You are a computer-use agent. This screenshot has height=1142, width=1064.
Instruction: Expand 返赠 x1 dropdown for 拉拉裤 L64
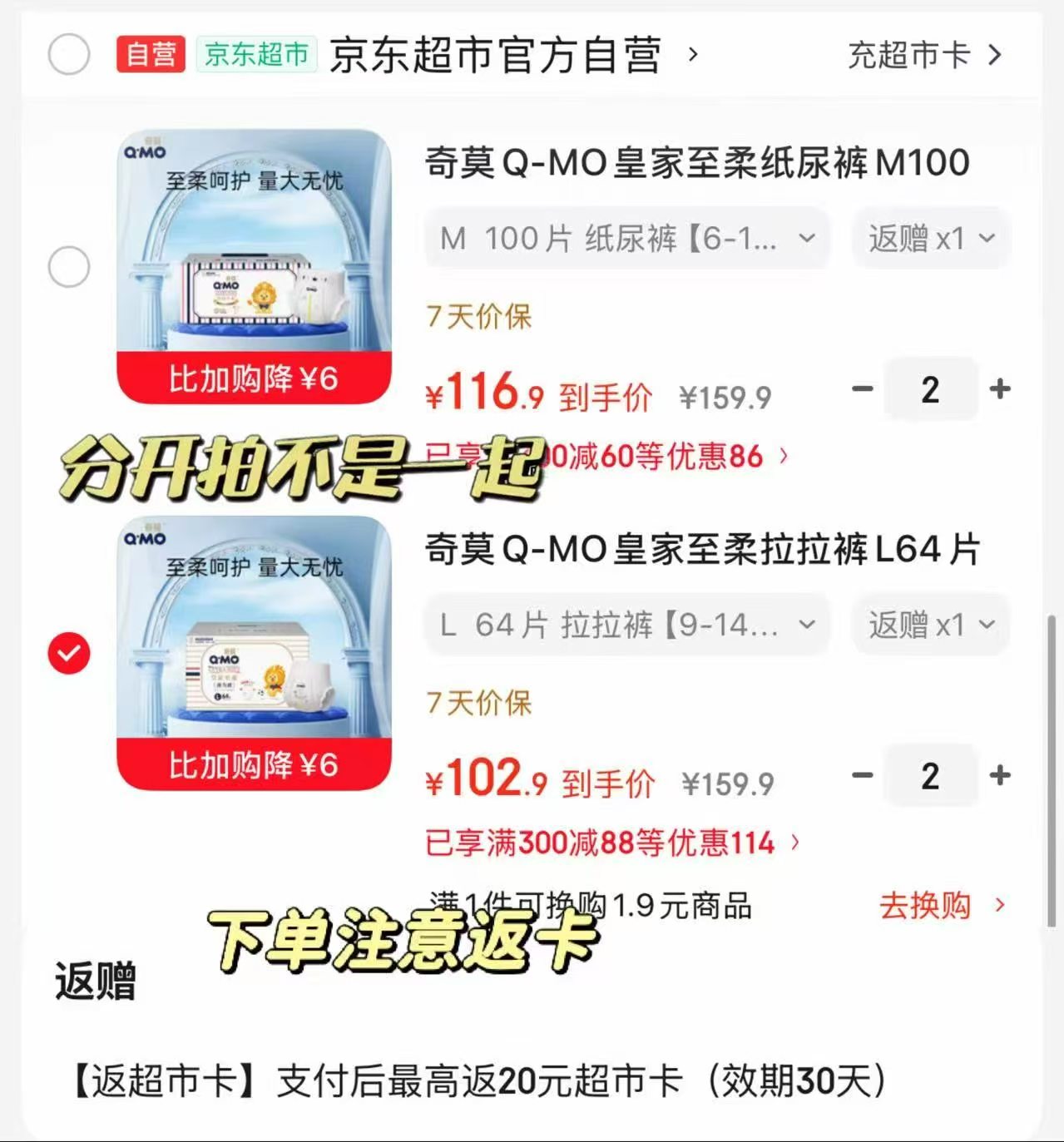(x=932, y=625)
